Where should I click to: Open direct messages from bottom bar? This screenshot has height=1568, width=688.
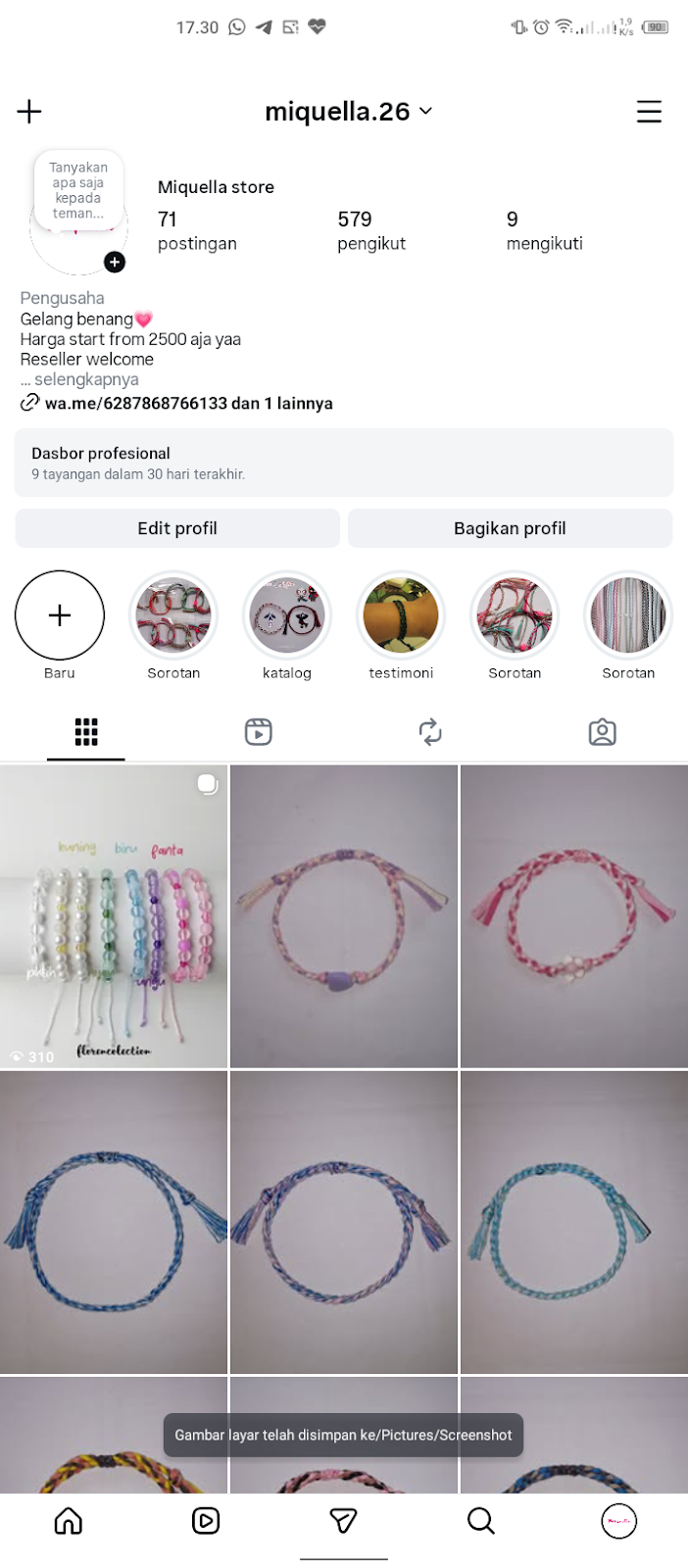pyautogui.click(x=343, y=1520)
